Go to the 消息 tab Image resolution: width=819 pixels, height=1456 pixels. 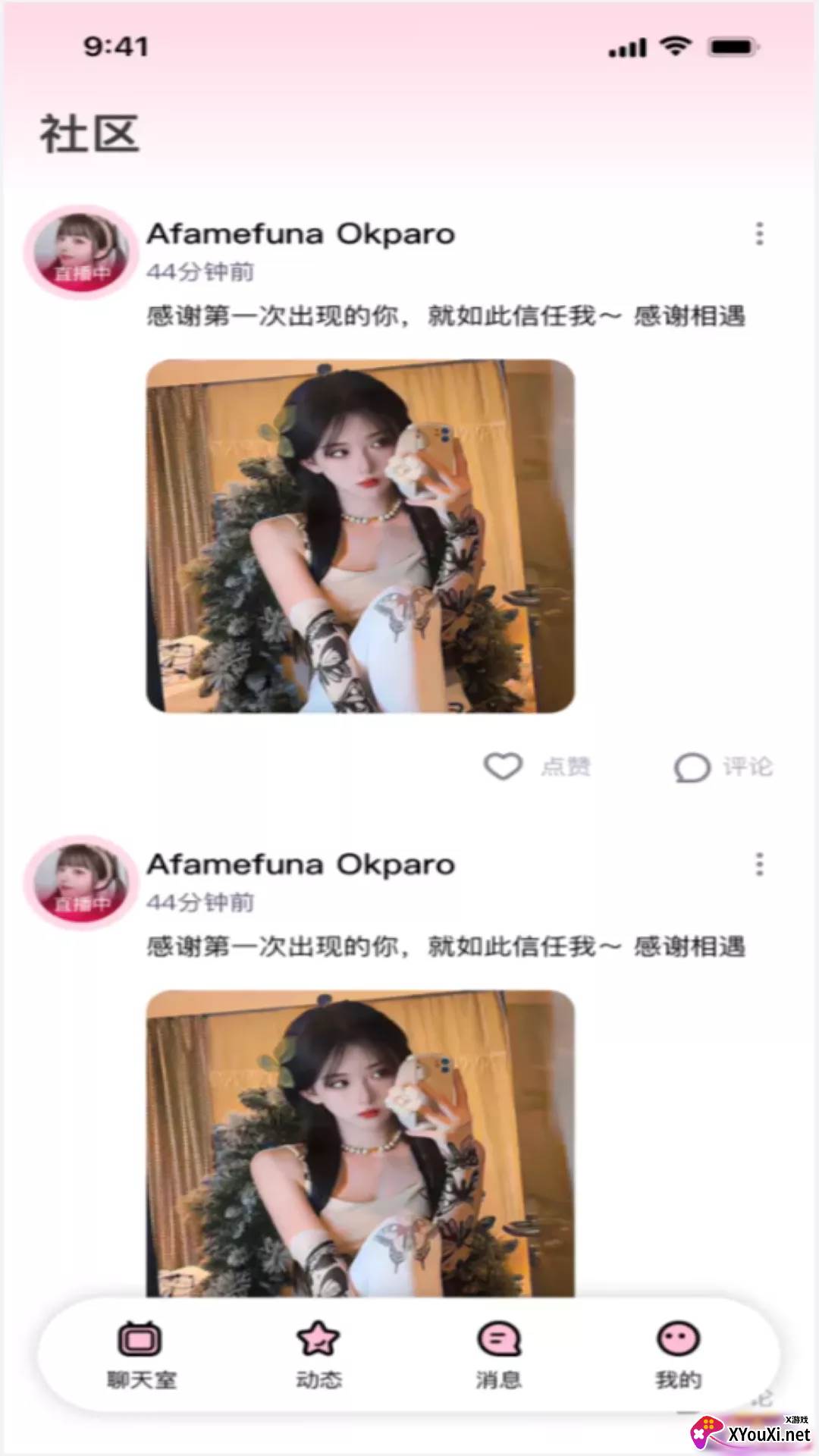click(x=498, y=1354)
